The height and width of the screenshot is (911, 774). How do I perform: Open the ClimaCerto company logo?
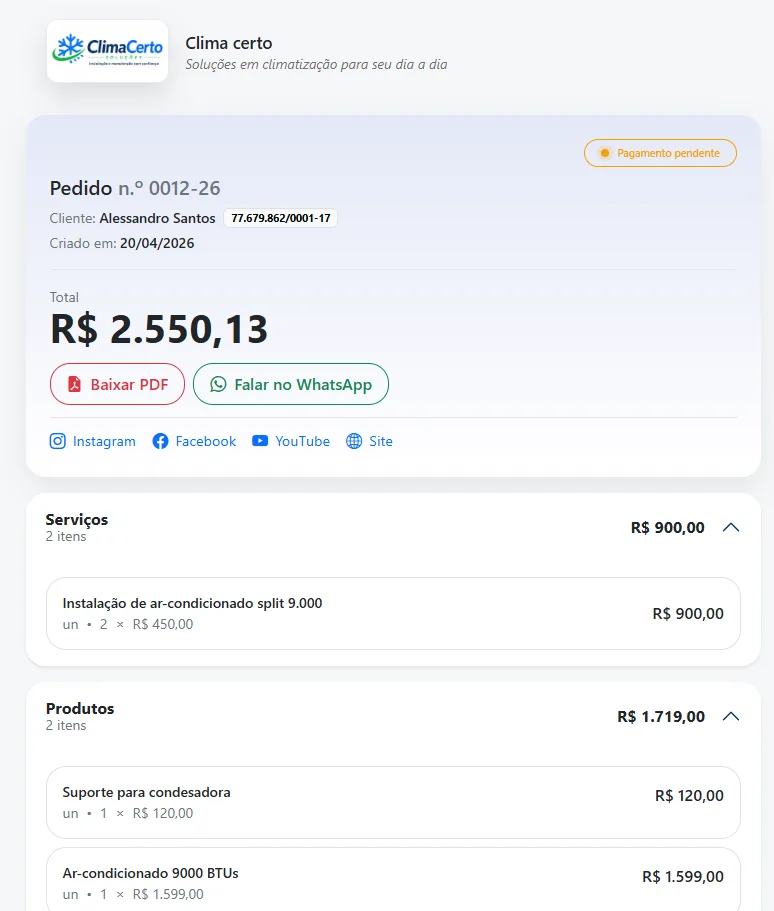click(x=107, y=49)
